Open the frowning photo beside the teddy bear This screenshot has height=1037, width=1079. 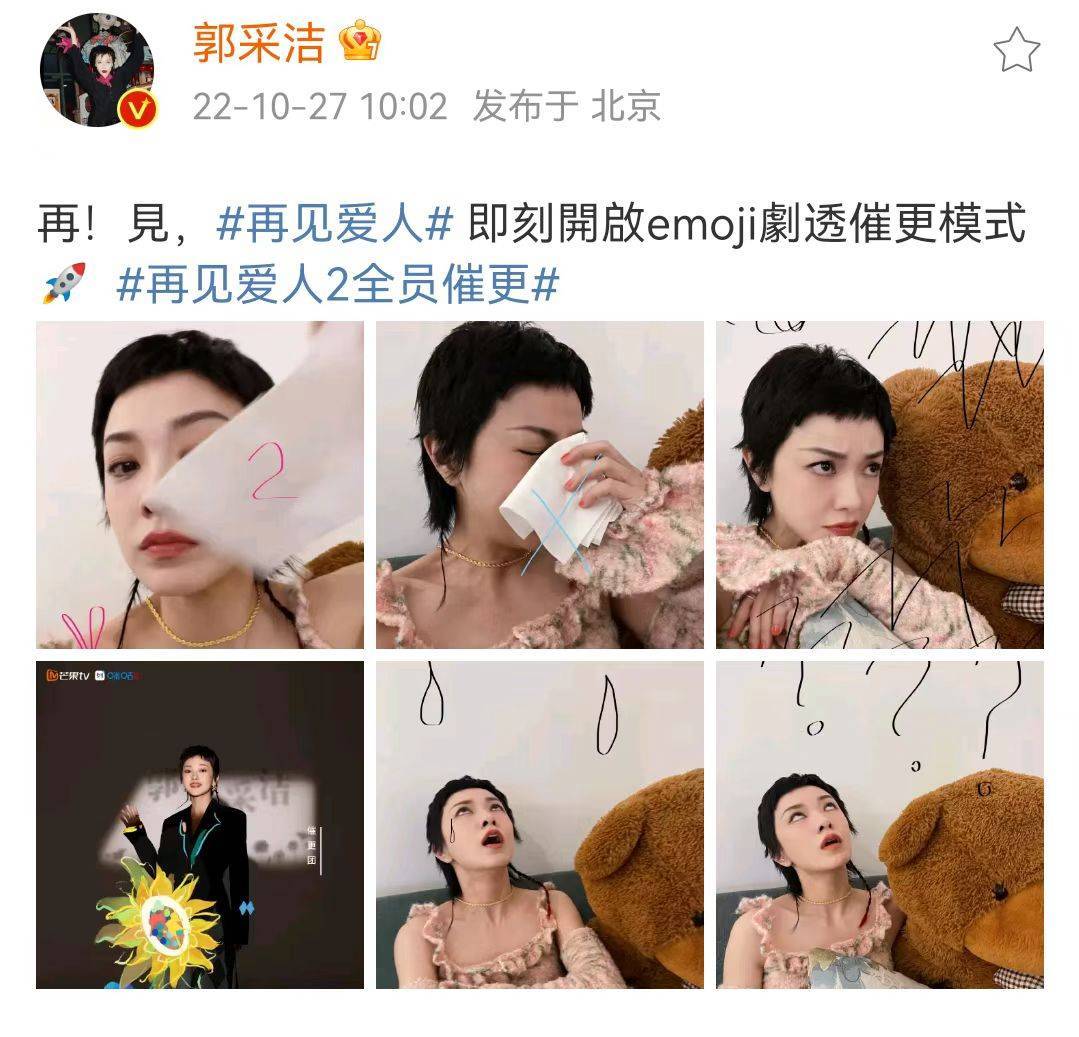click(879, 484)
